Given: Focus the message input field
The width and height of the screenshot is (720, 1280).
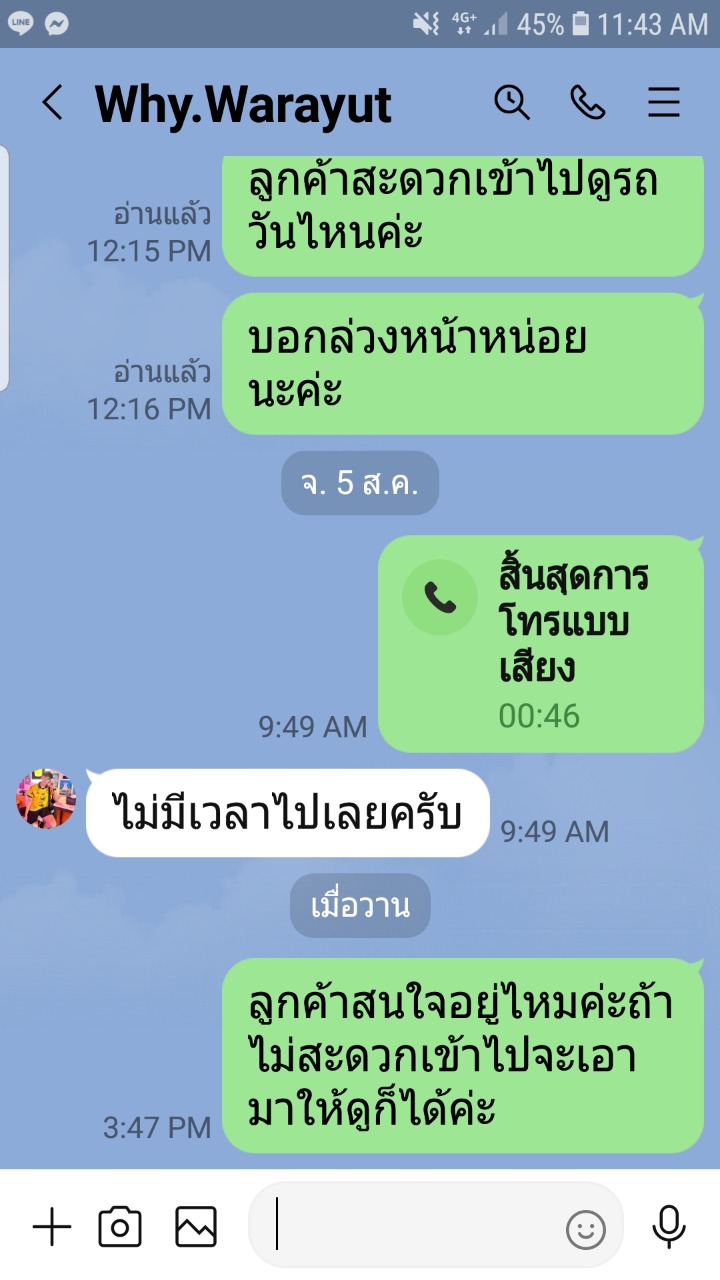Looking at the screenshot, I should [x=410, y=1225].
